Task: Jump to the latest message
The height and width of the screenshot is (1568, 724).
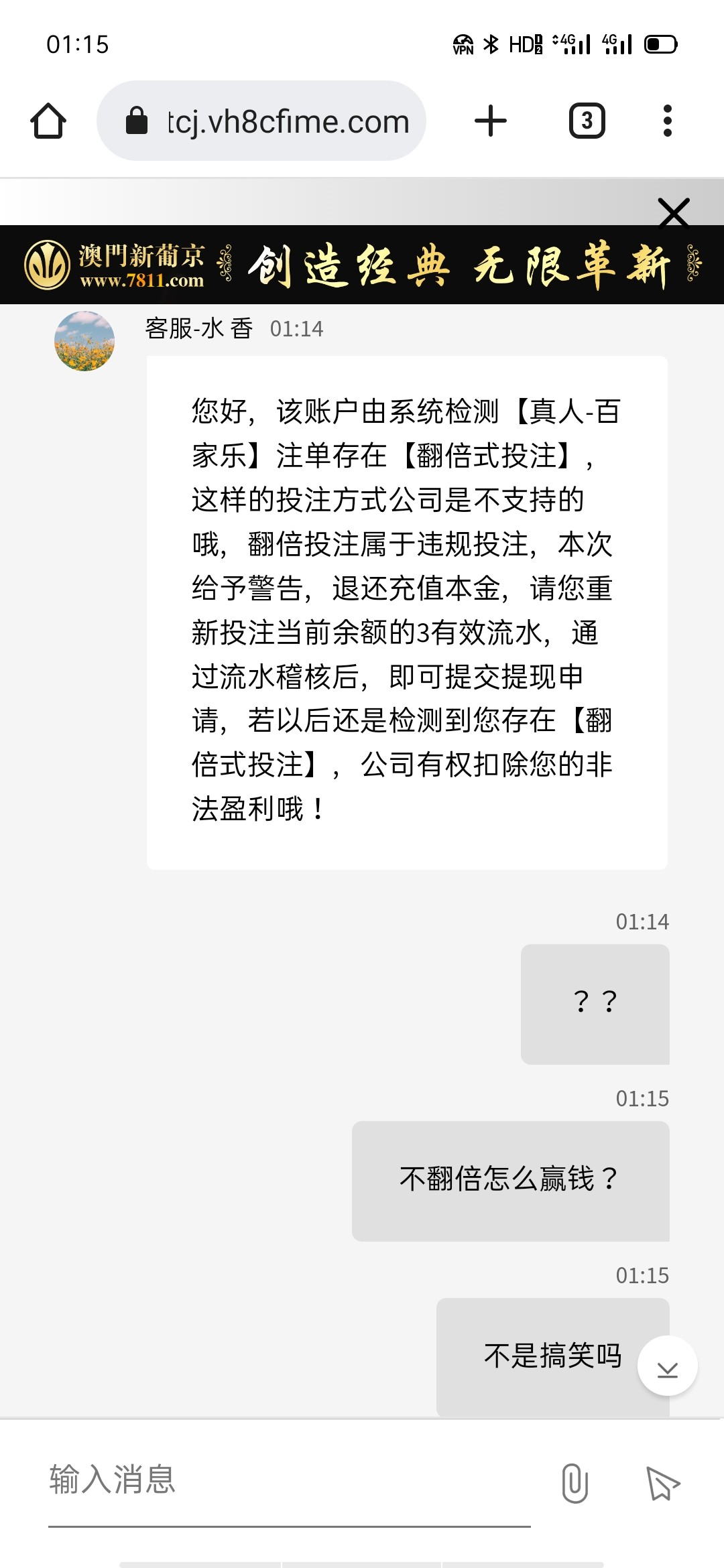Action: pos(668,1366)
